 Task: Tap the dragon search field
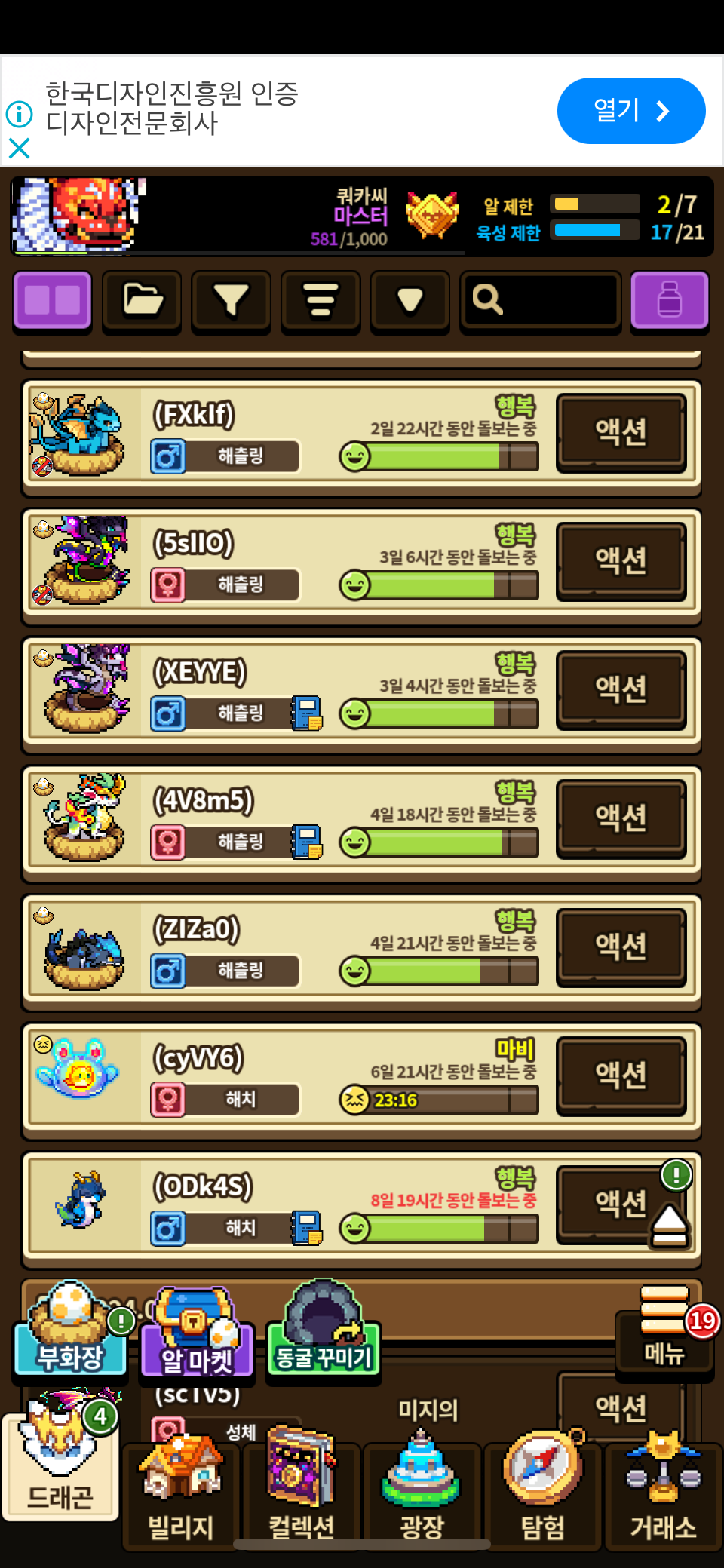click(541, 300)
